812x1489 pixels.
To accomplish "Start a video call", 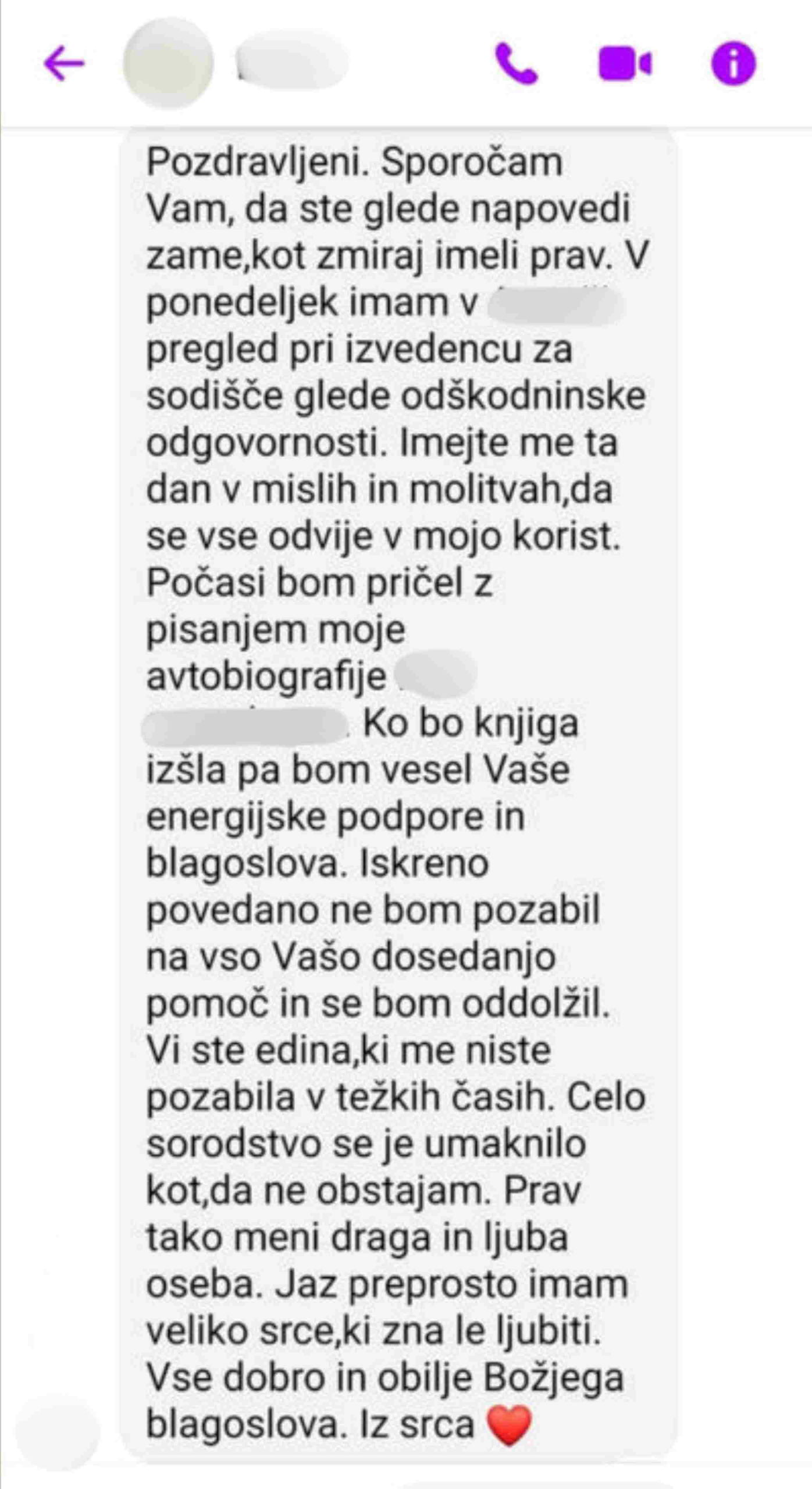I will tap(625, 63).
